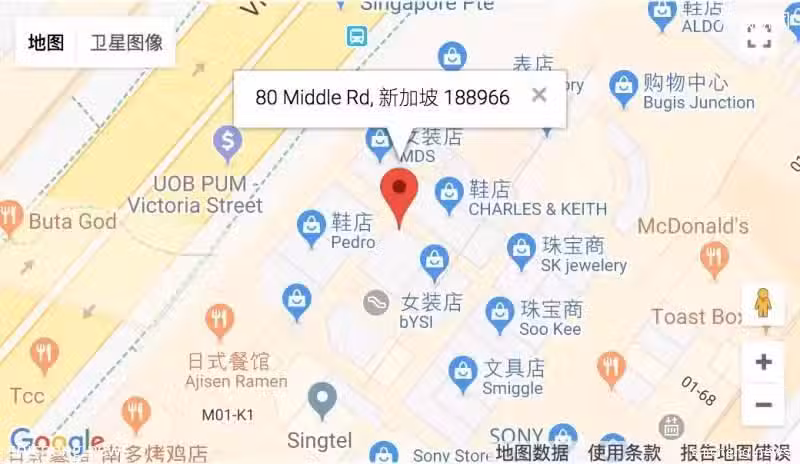Open the Pedro shoe store marker
Screen dimensions: 800x464
(312, 227)
